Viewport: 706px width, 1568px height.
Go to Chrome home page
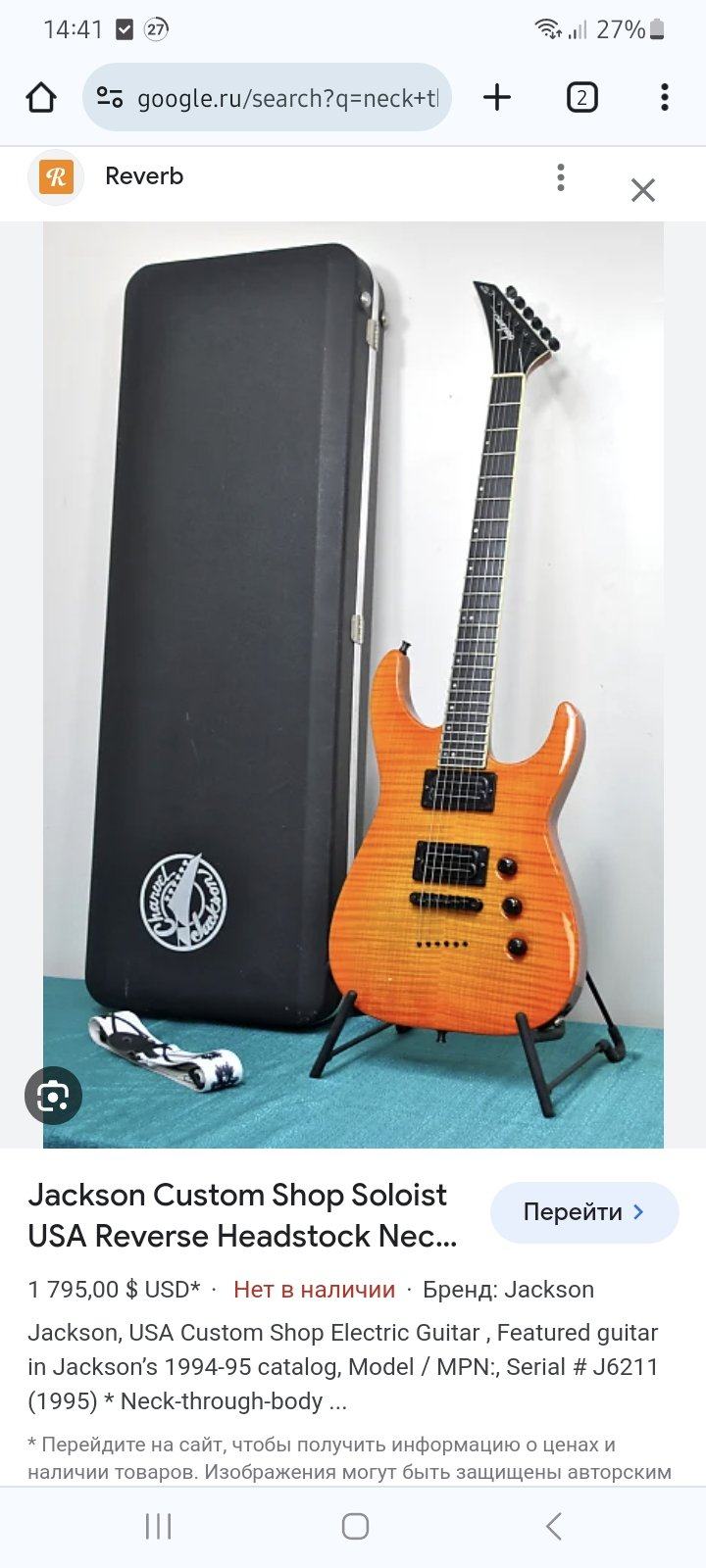click(41, 97)
